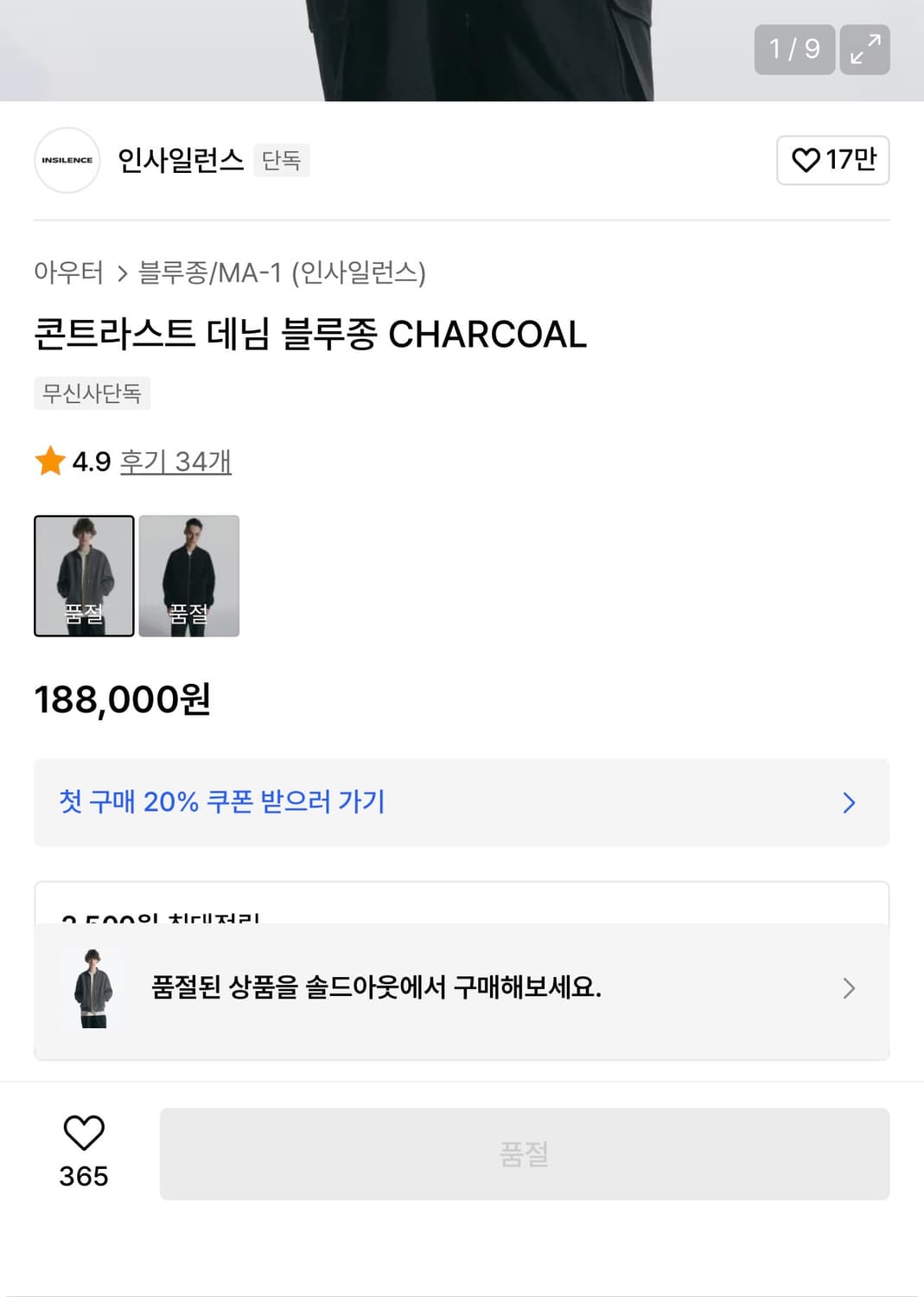
Task: Select the charcoal jacket thumbnail marked 품절
Action: coord(84,577)
